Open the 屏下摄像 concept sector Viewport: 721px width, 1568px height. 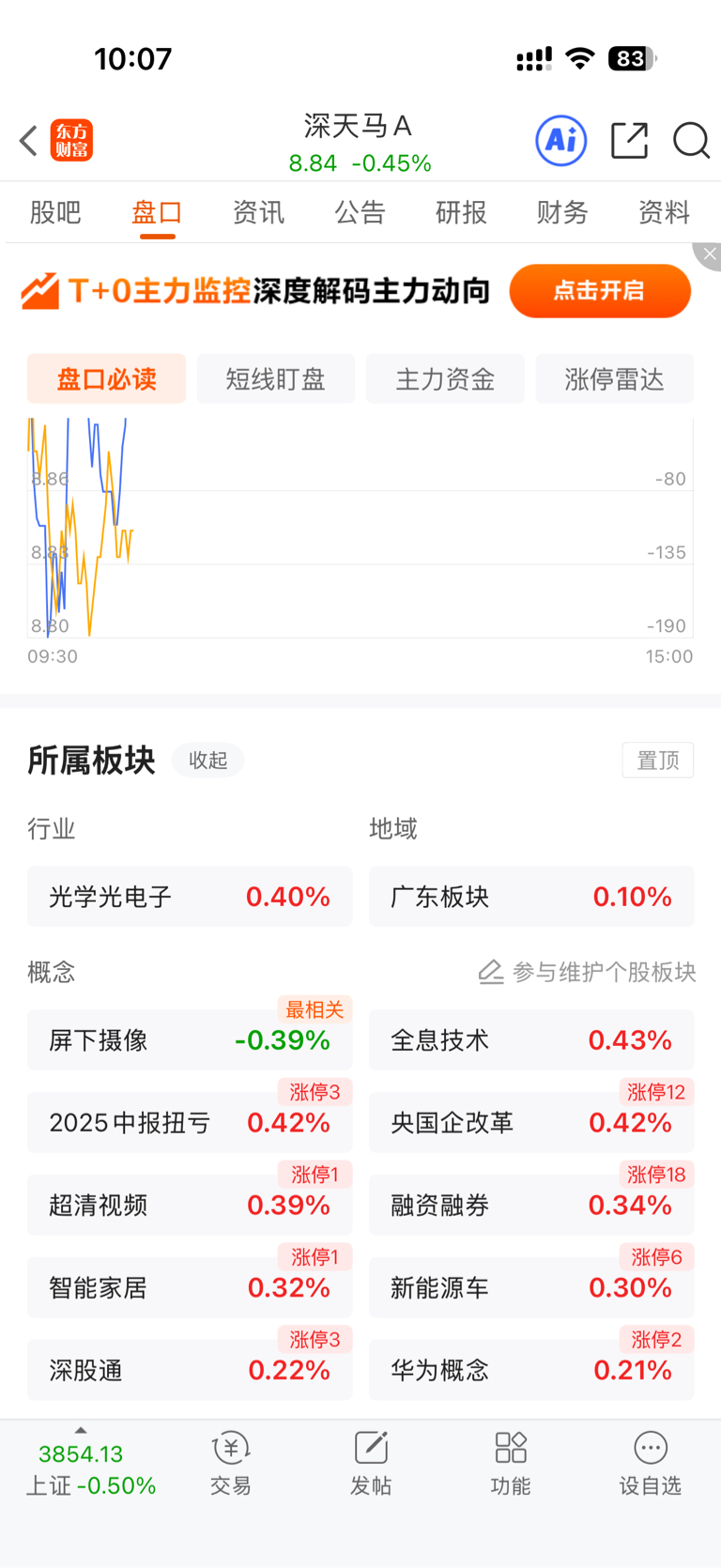190,1040
